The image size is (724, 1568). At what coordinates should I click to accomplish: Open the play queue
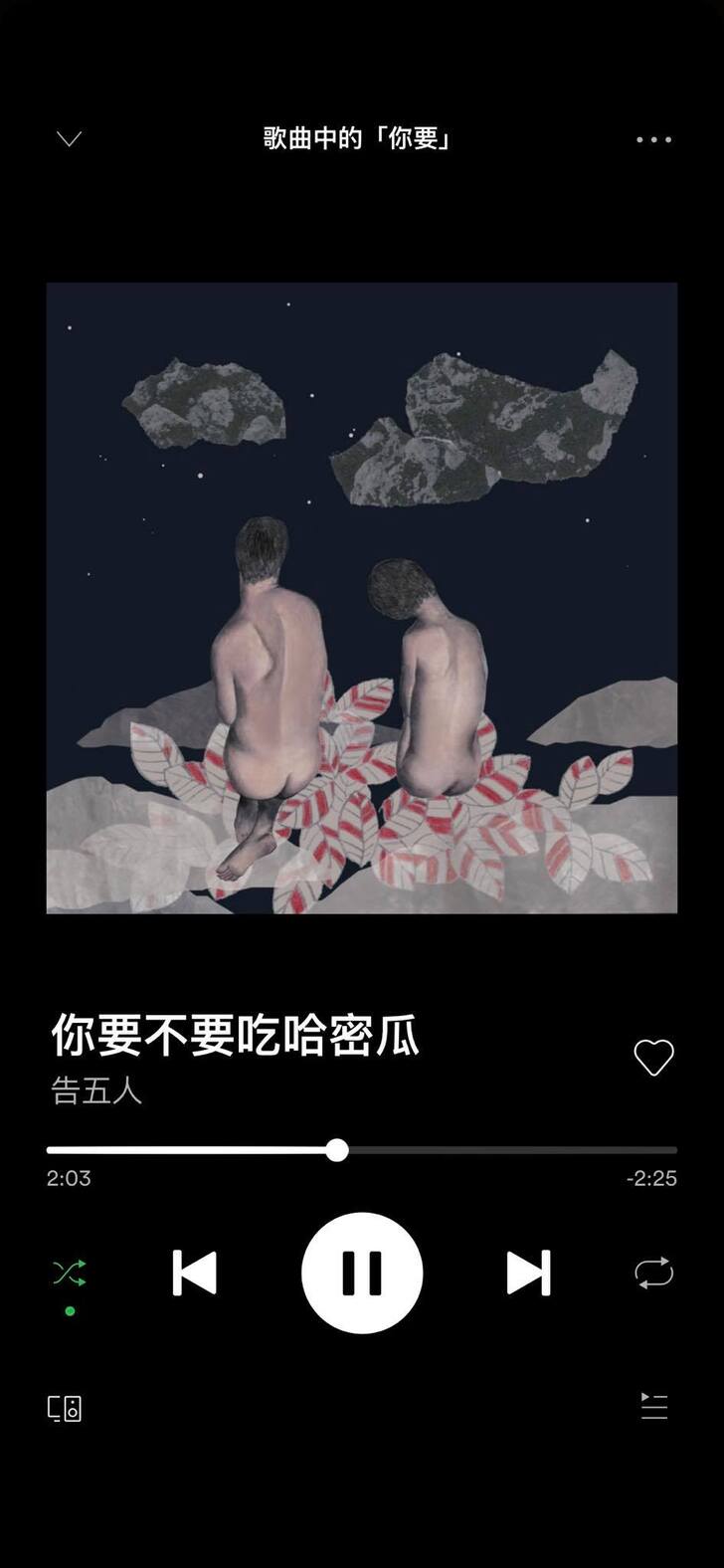pos(653,1406)
